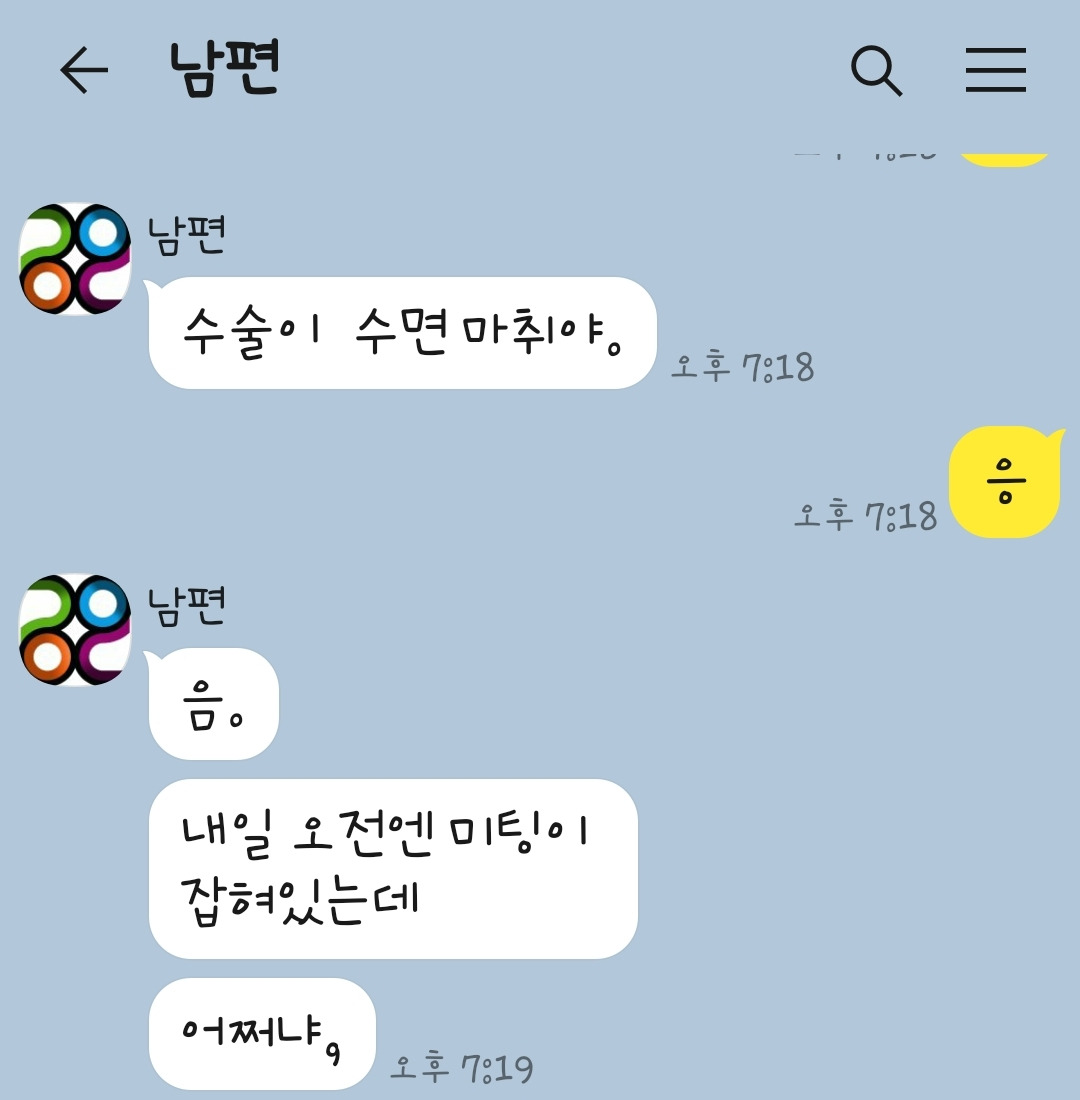Open 남편's profile picture beside the 수술이 수면마취야 message

tap(75, 258)
